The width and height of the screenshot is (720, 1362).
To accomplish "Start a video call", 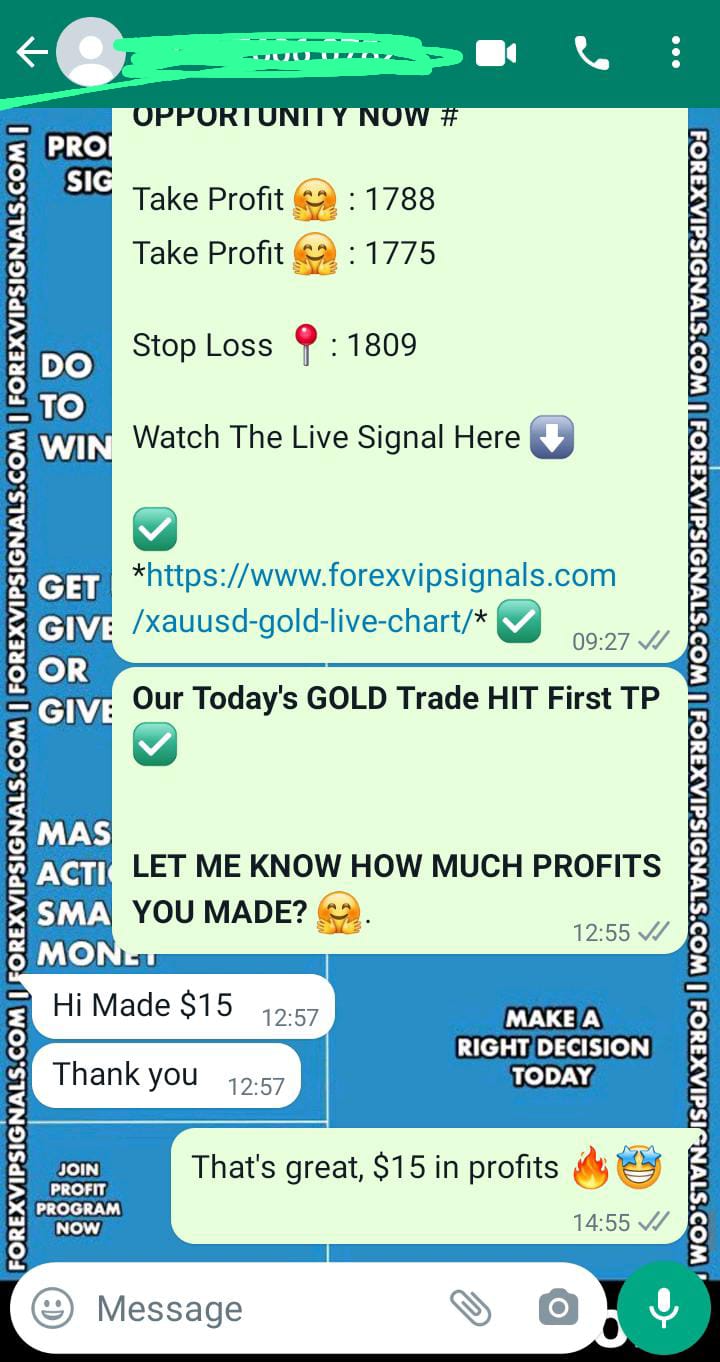I will coord(496,53).
